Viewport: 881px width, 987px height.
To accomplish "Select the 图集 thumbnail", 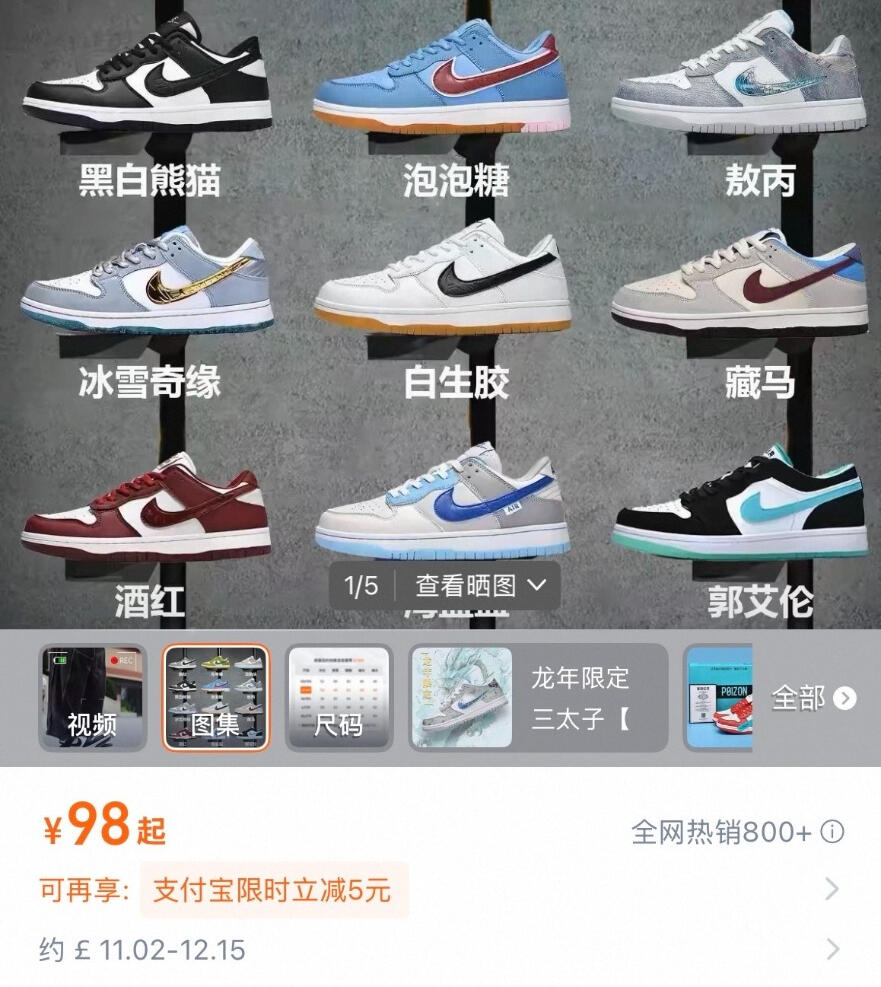I will click(216, 698).
